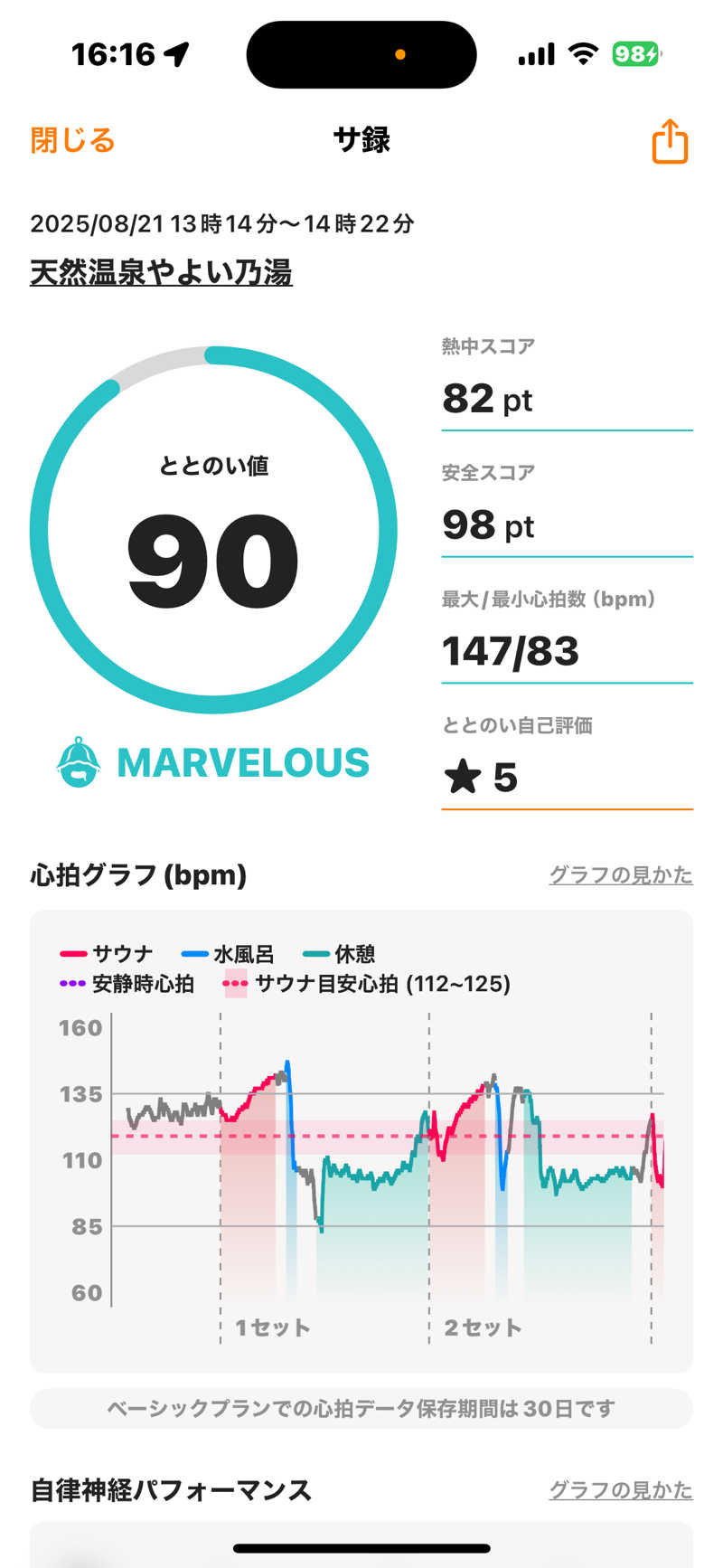Edit the ととのい自己評価 star rating
Viewport: 723px width, 1568px height.
[566, 778]
